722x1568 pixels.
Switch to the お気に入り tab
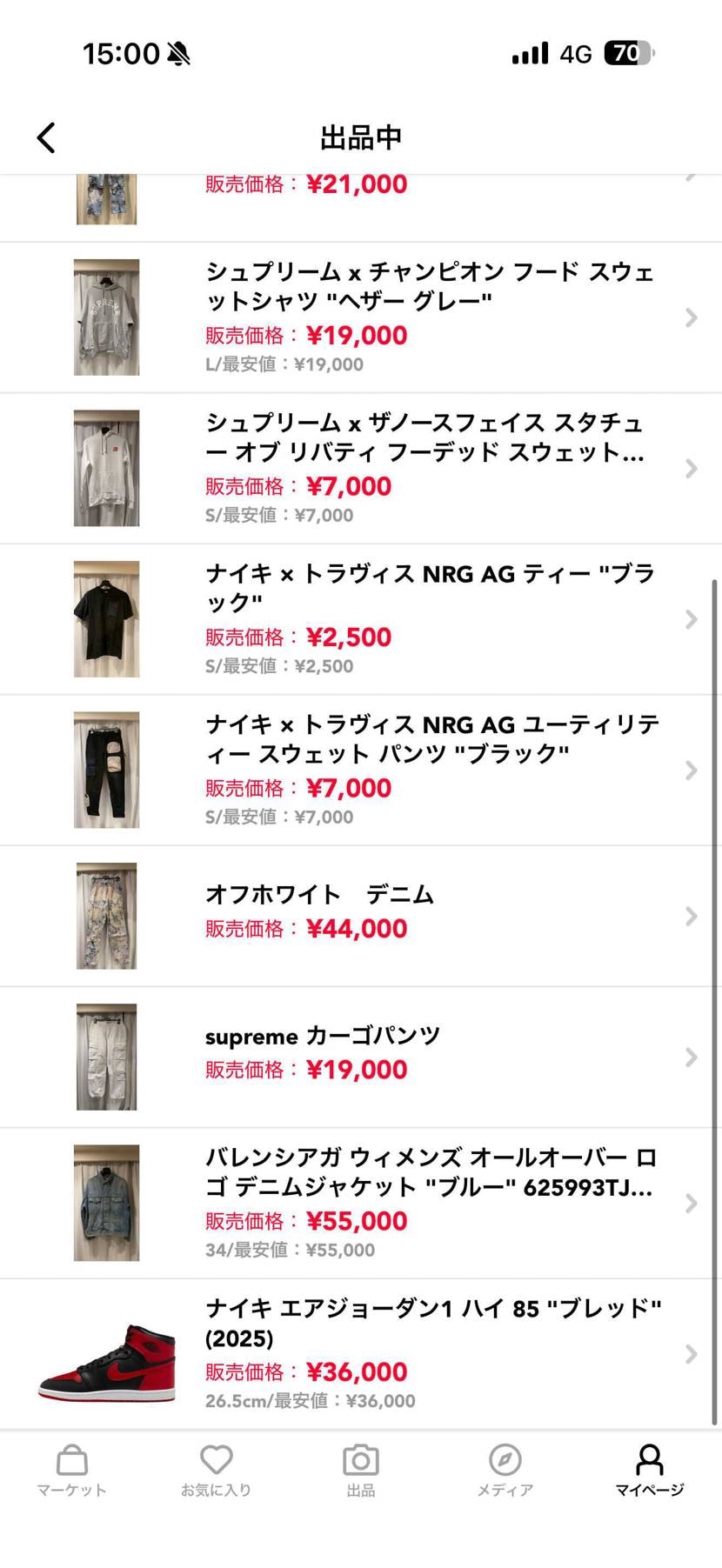[216, 1470]
